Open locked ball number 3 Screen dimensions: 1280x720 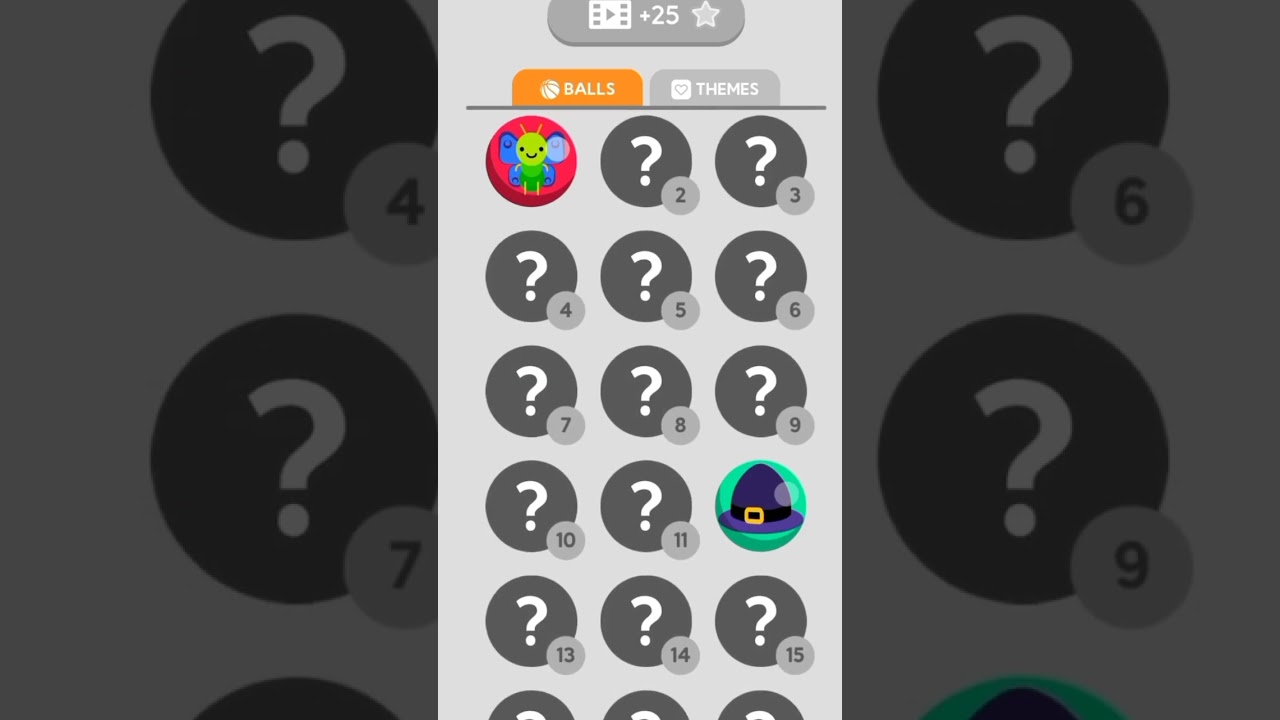click(x=761, y=161)
